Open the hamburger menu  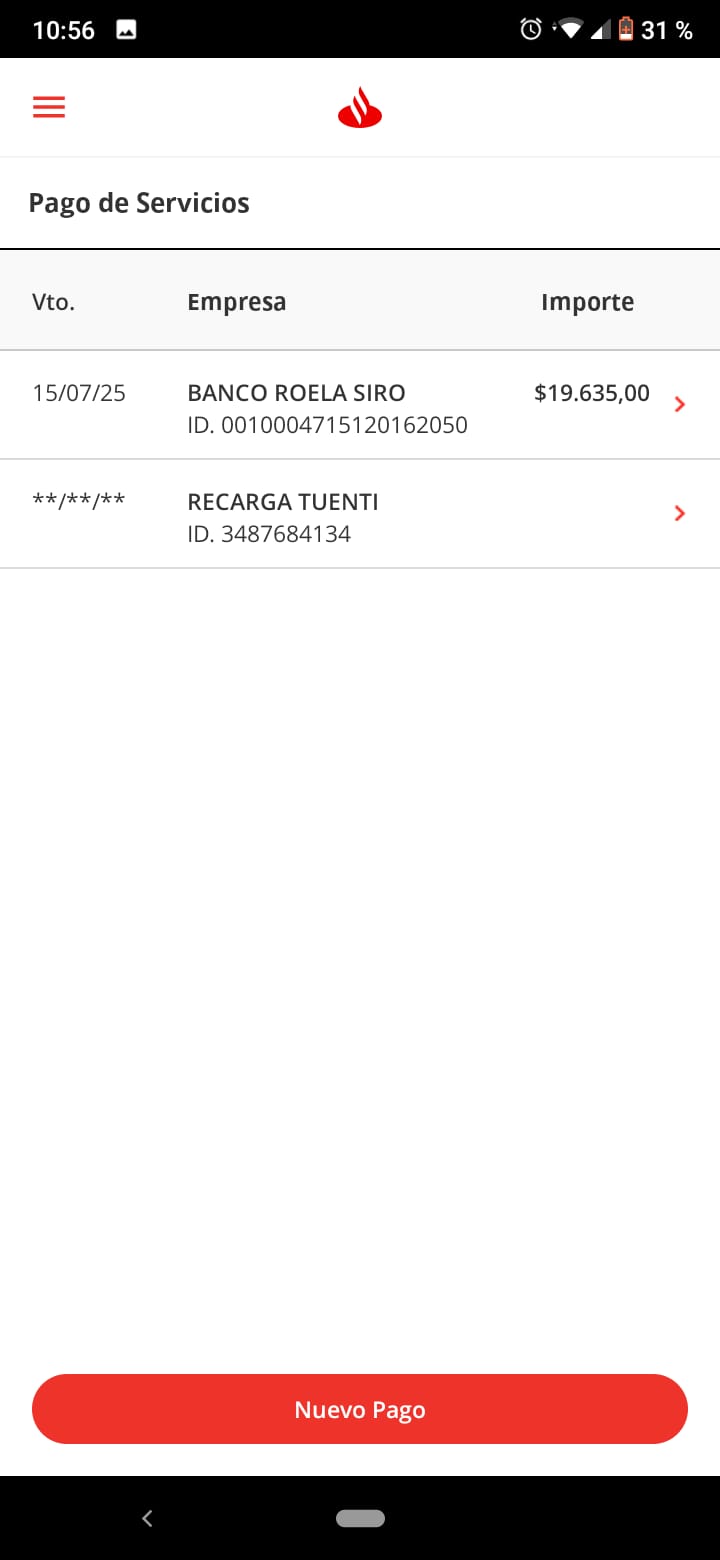pyautogui.click(x=48, y=107)
